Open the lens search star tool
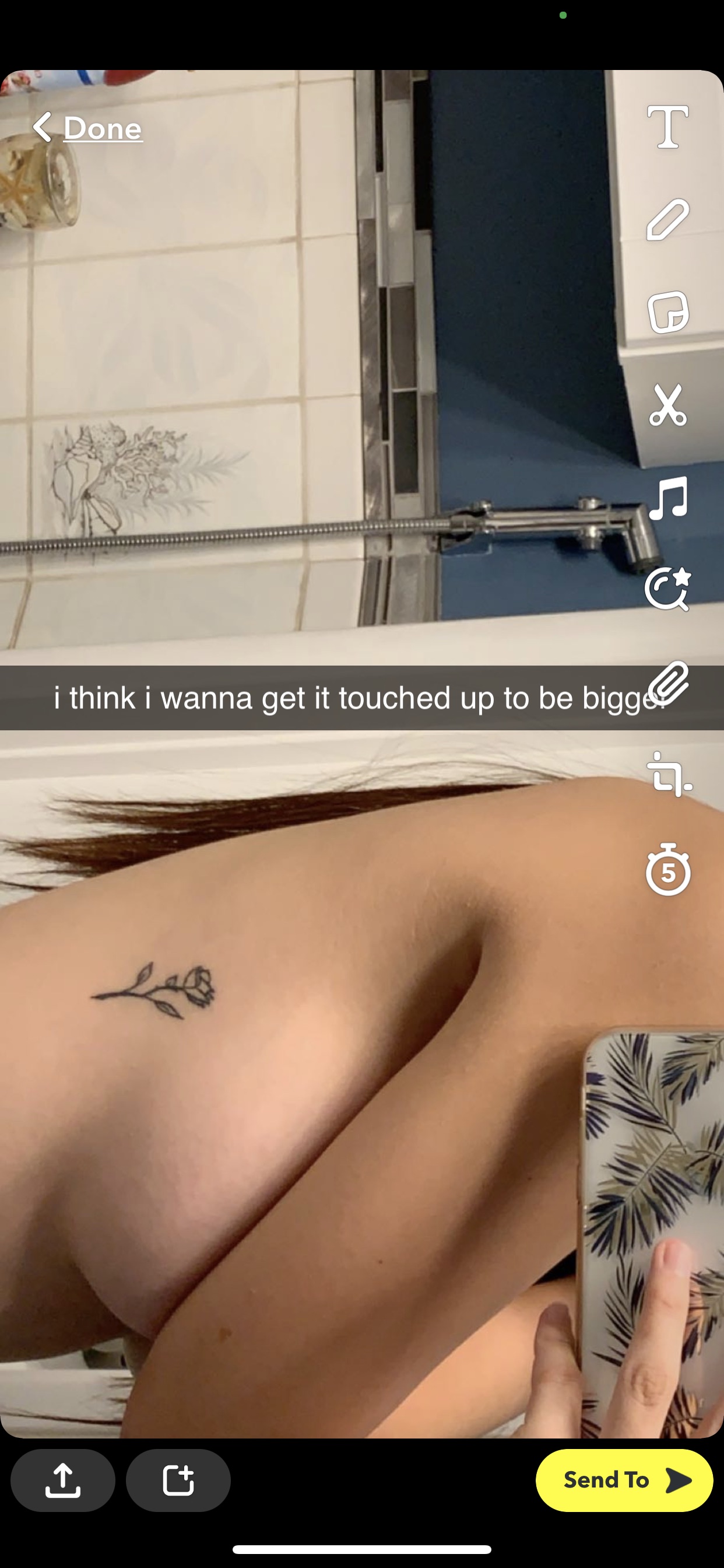This screenshot has height=1568, width=724. [x=668, y=589]
